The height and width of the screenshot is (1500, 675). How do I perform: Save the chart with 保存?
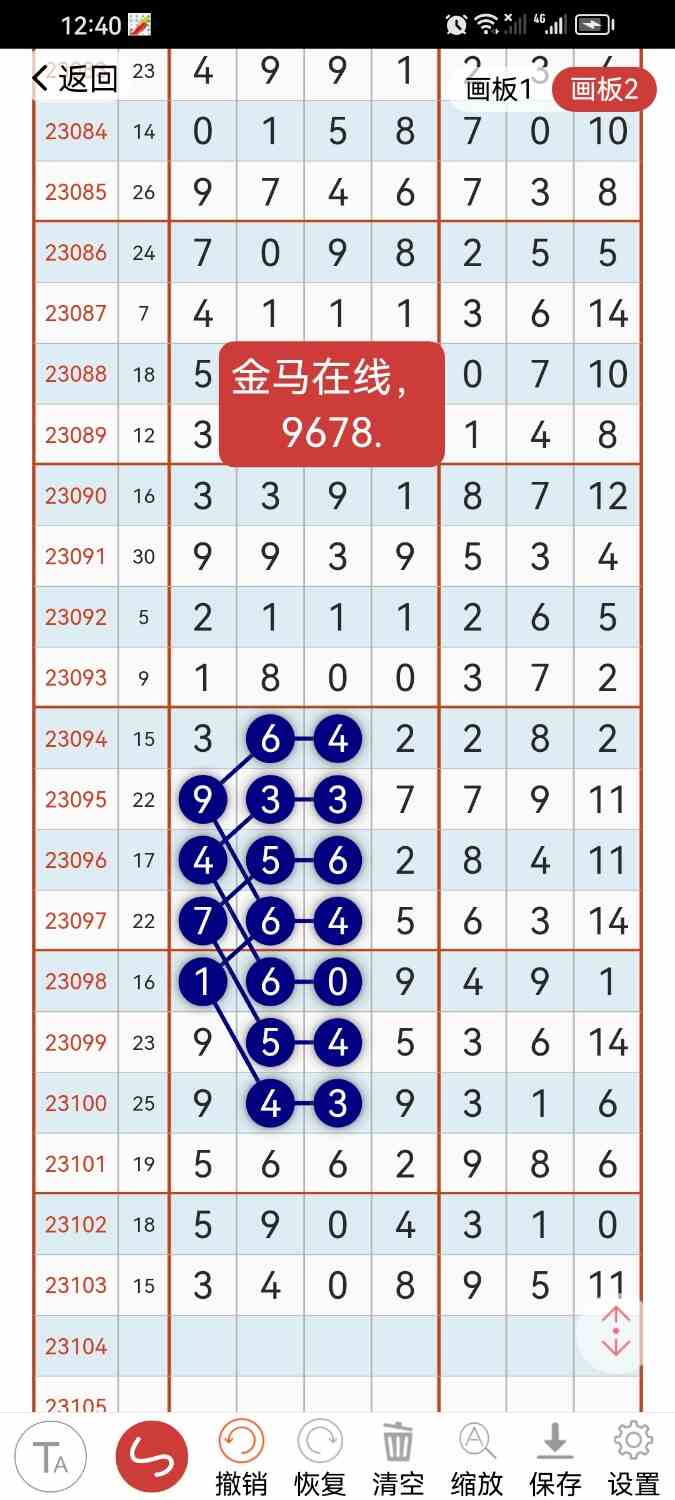pos(555,1459)
